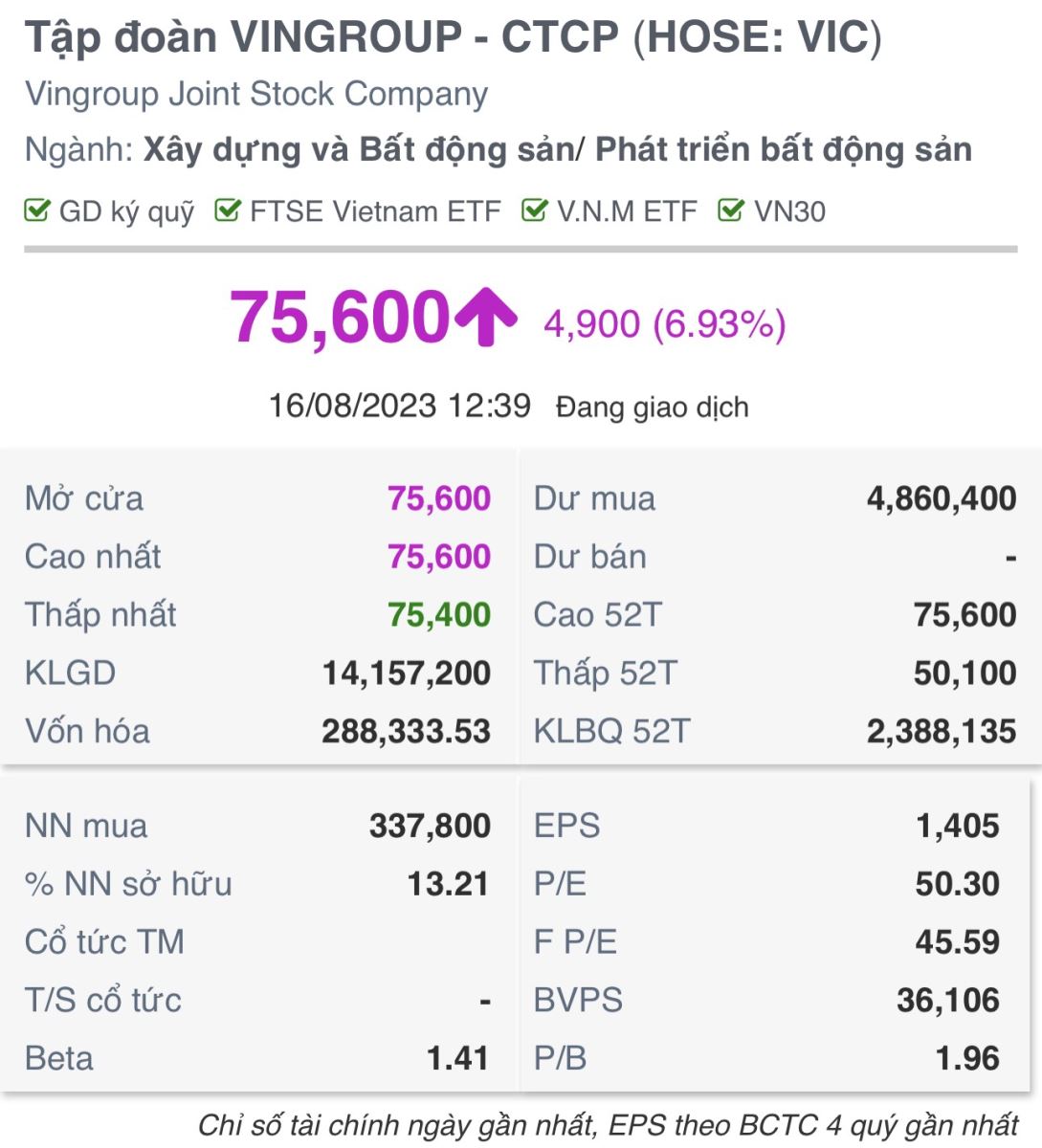1042x1148 pixels.
Task: Click the highlighted purple price 75,600
Action: coord(338,316)
